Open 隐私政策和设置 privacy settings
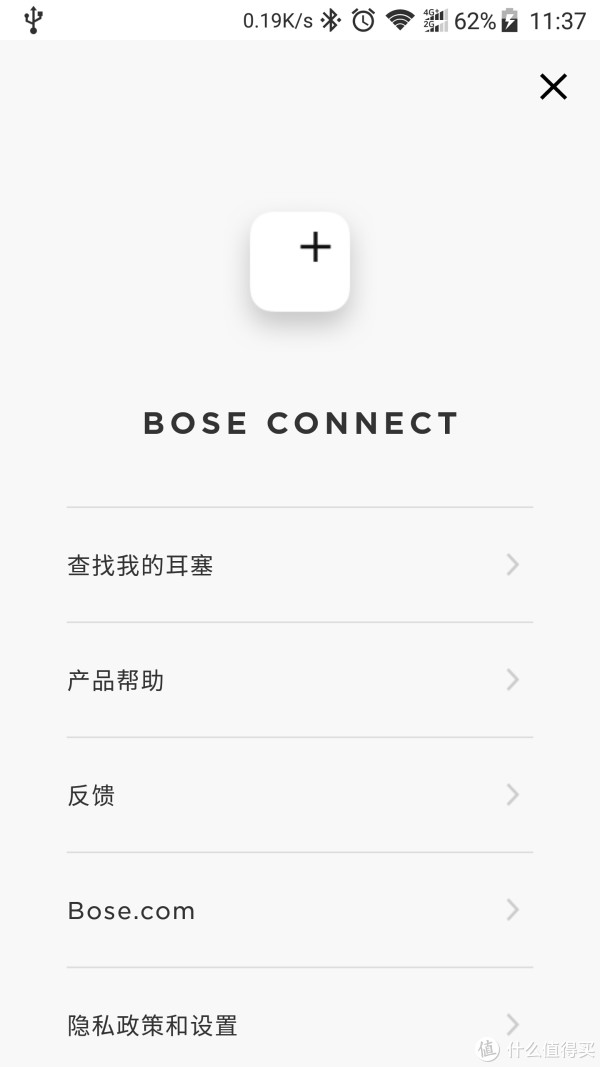This screenshot has height=1067, width=600. tap(299, 1025)
